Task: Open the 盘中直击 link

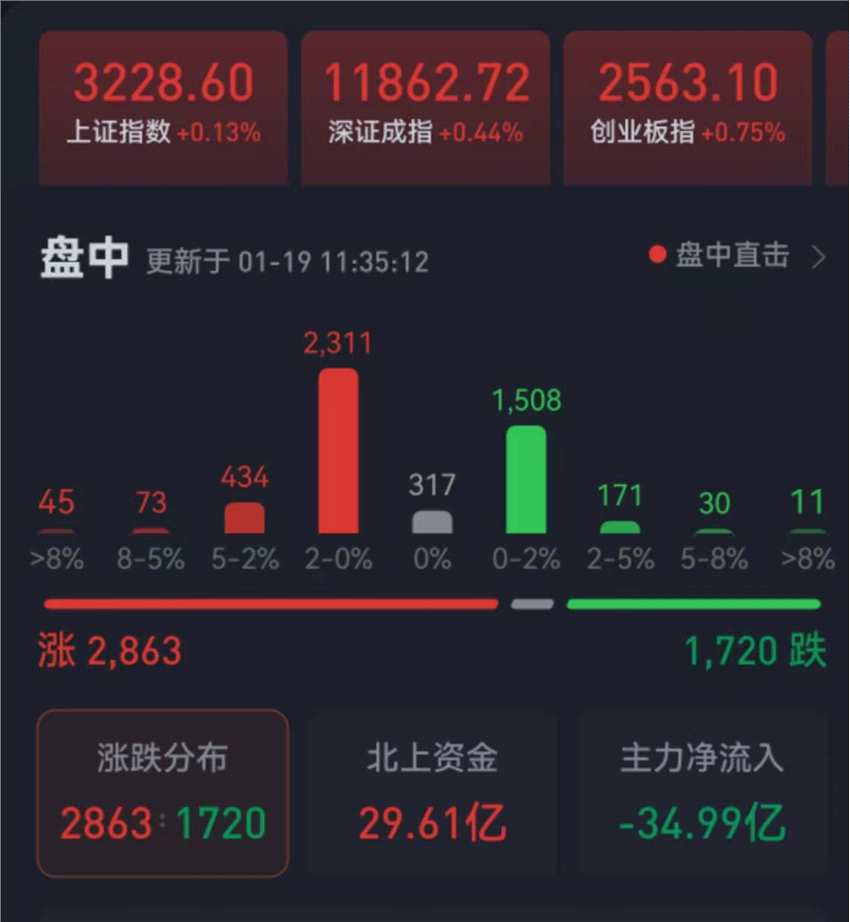Action: pos(738,257)
